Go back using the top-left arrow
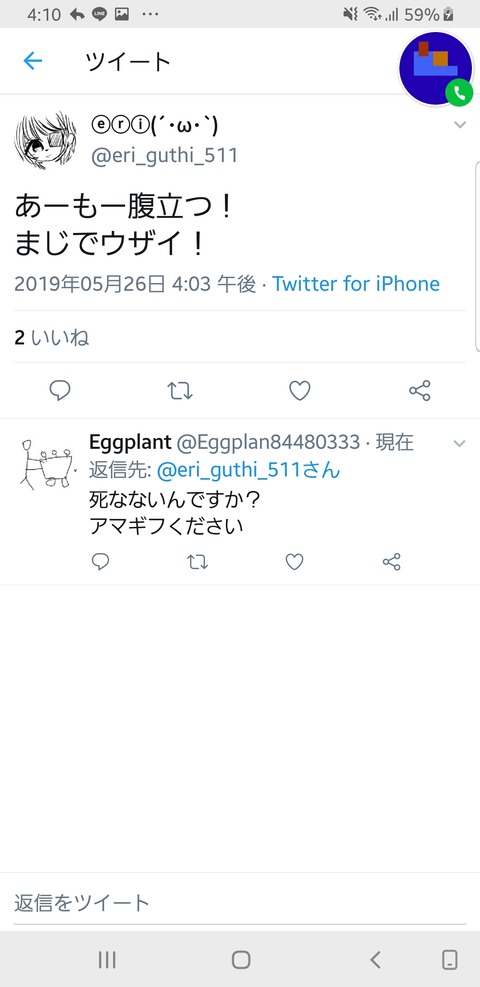The image size is (480, 987). tap(32, 61)
